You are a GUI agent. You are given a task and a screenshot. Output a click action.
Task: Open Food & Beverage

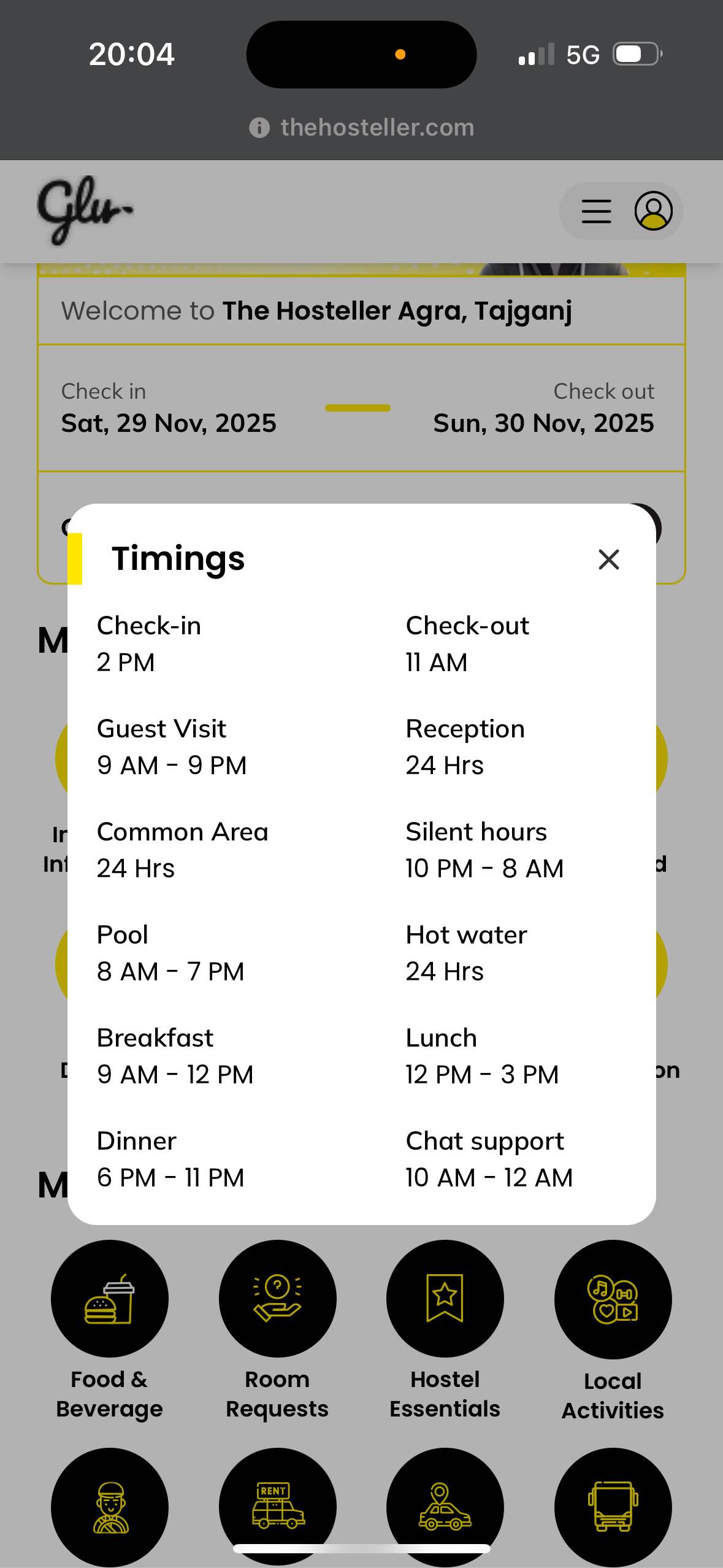tap(110, 1299)
